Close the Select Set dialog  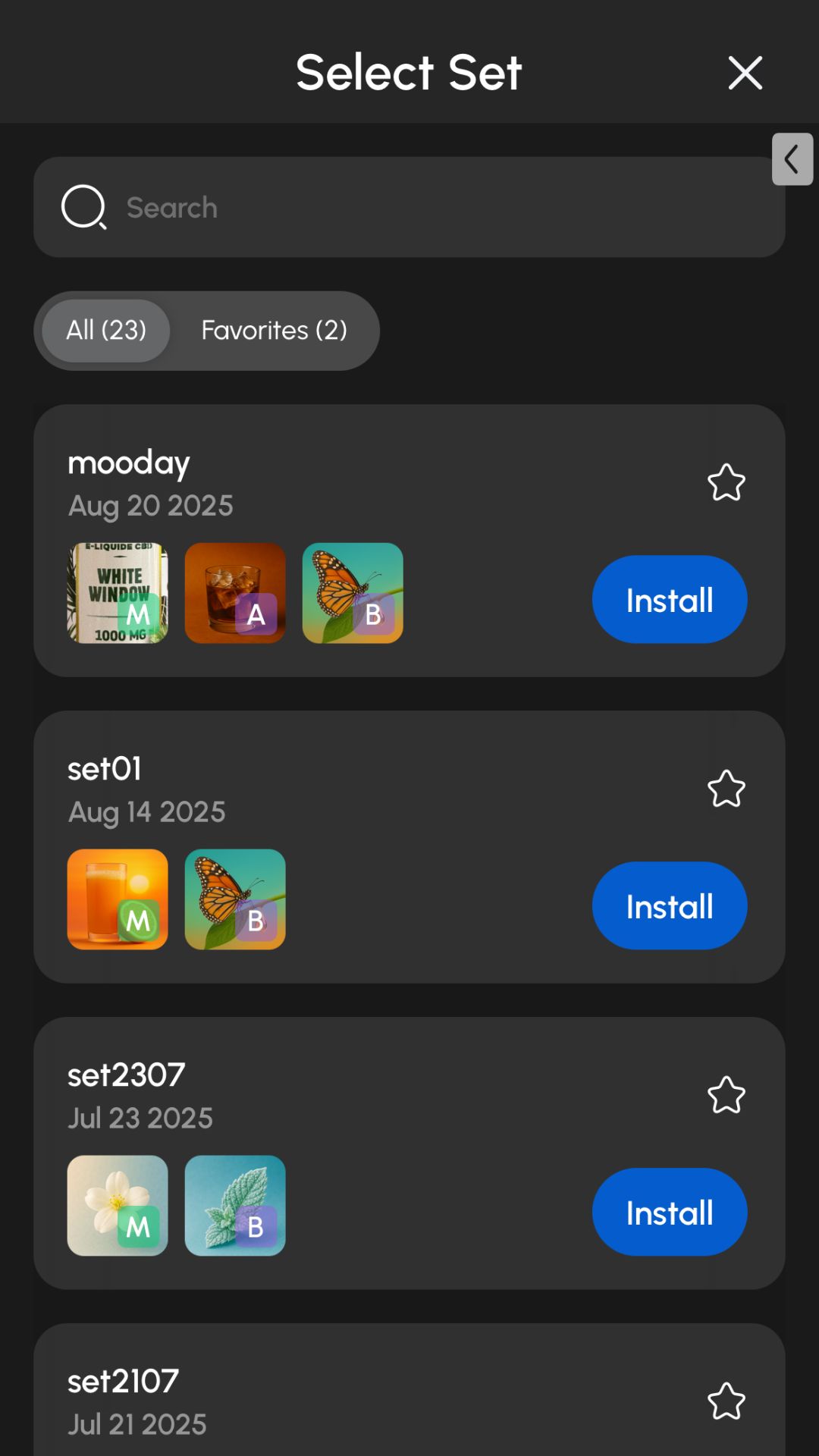pos(745,73)
